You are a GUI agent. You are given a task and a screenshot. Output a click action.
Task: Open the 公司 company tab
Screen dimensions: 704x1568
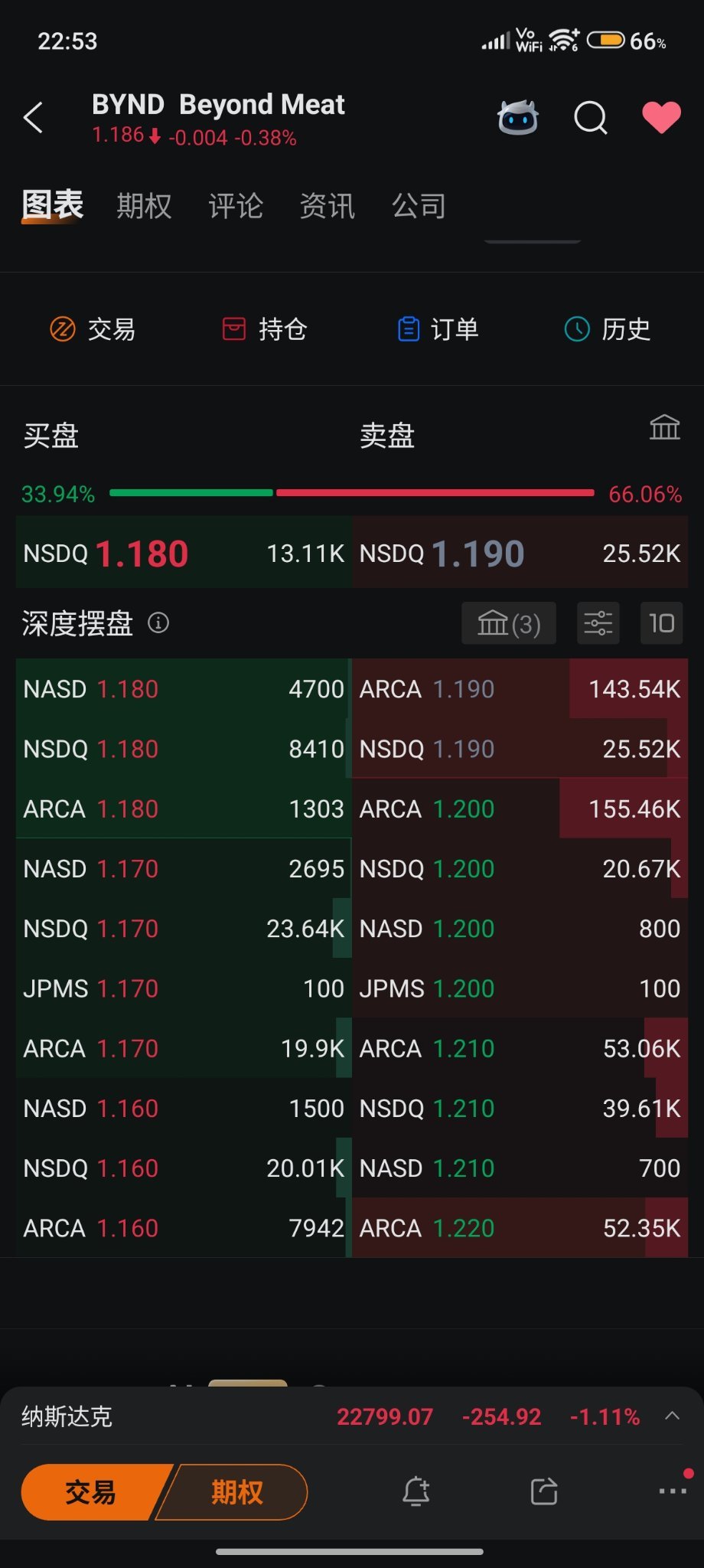[419, 206]
